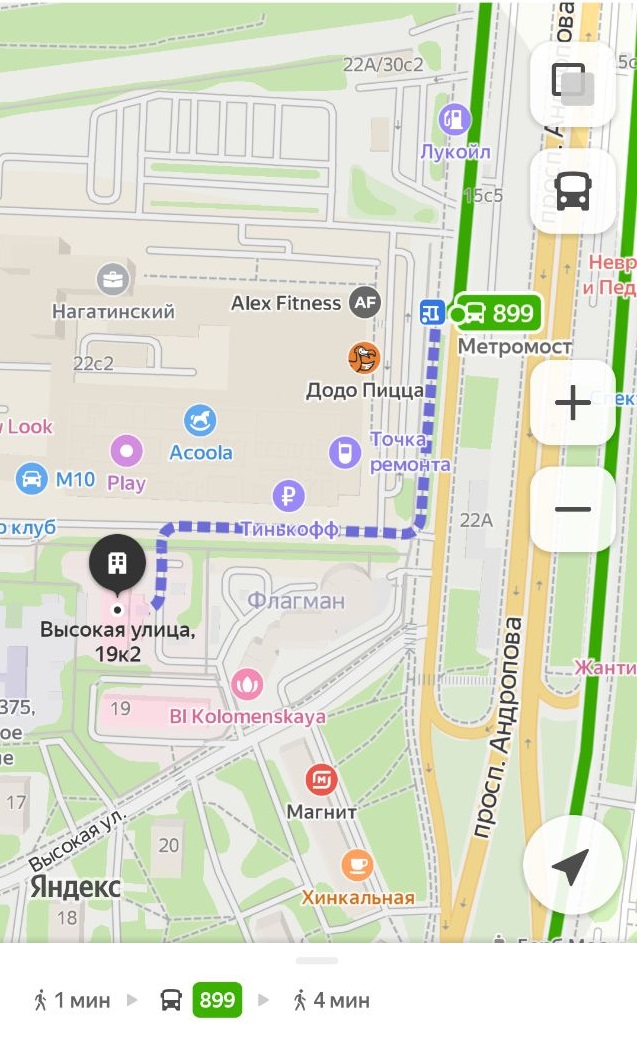Open the BI Kolomenskaya marker
Viewport: 637px width, 1053px height.
tap(247, 685)
